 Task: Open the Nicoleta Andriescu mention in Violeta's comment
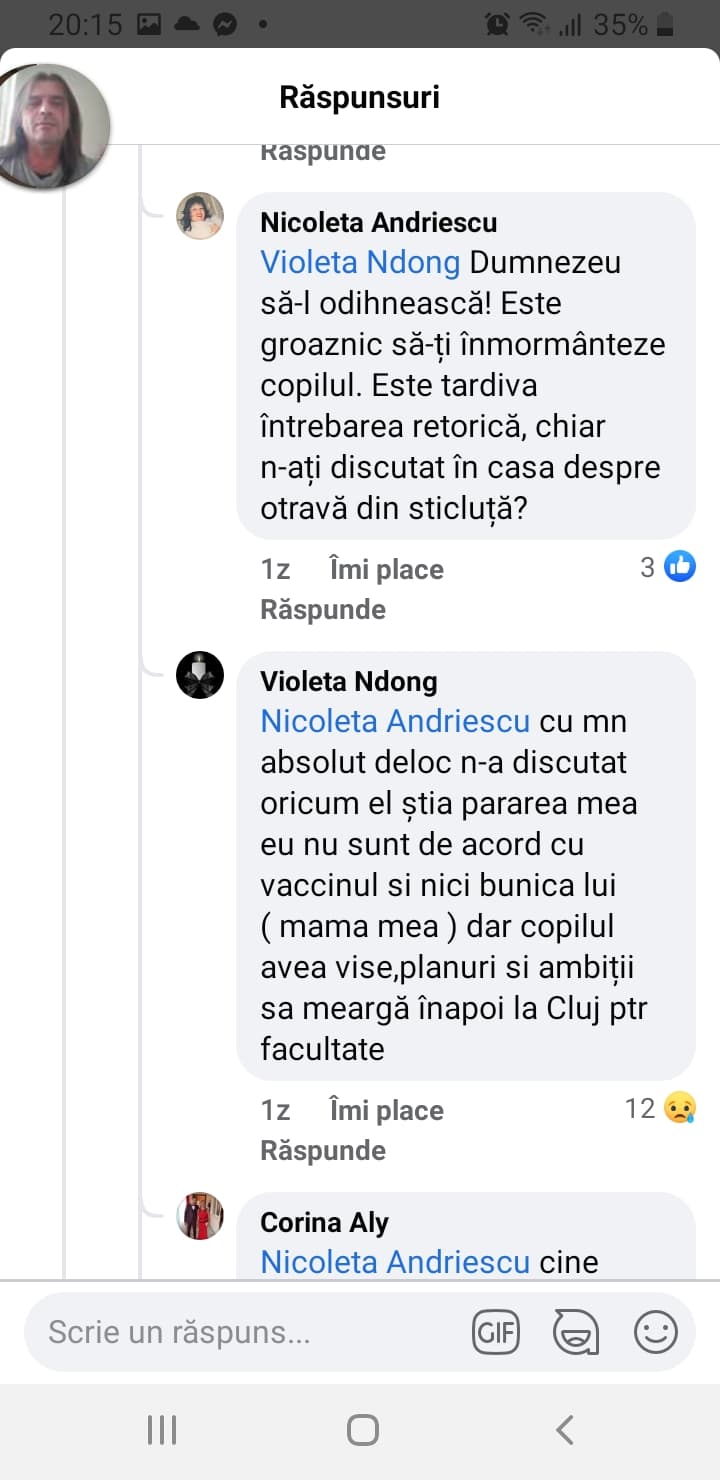point(395,721)
